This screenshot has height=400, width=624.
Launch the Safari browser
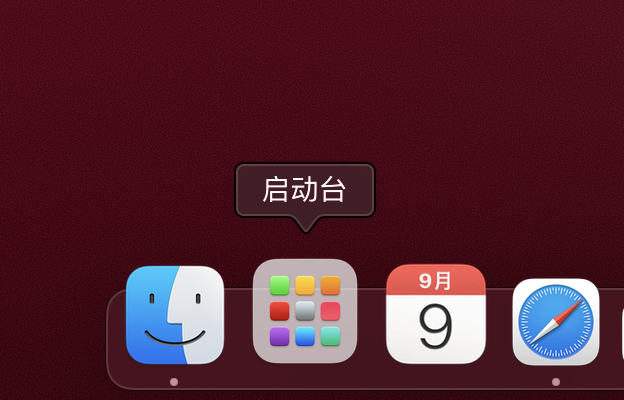(x=556, y=322)
